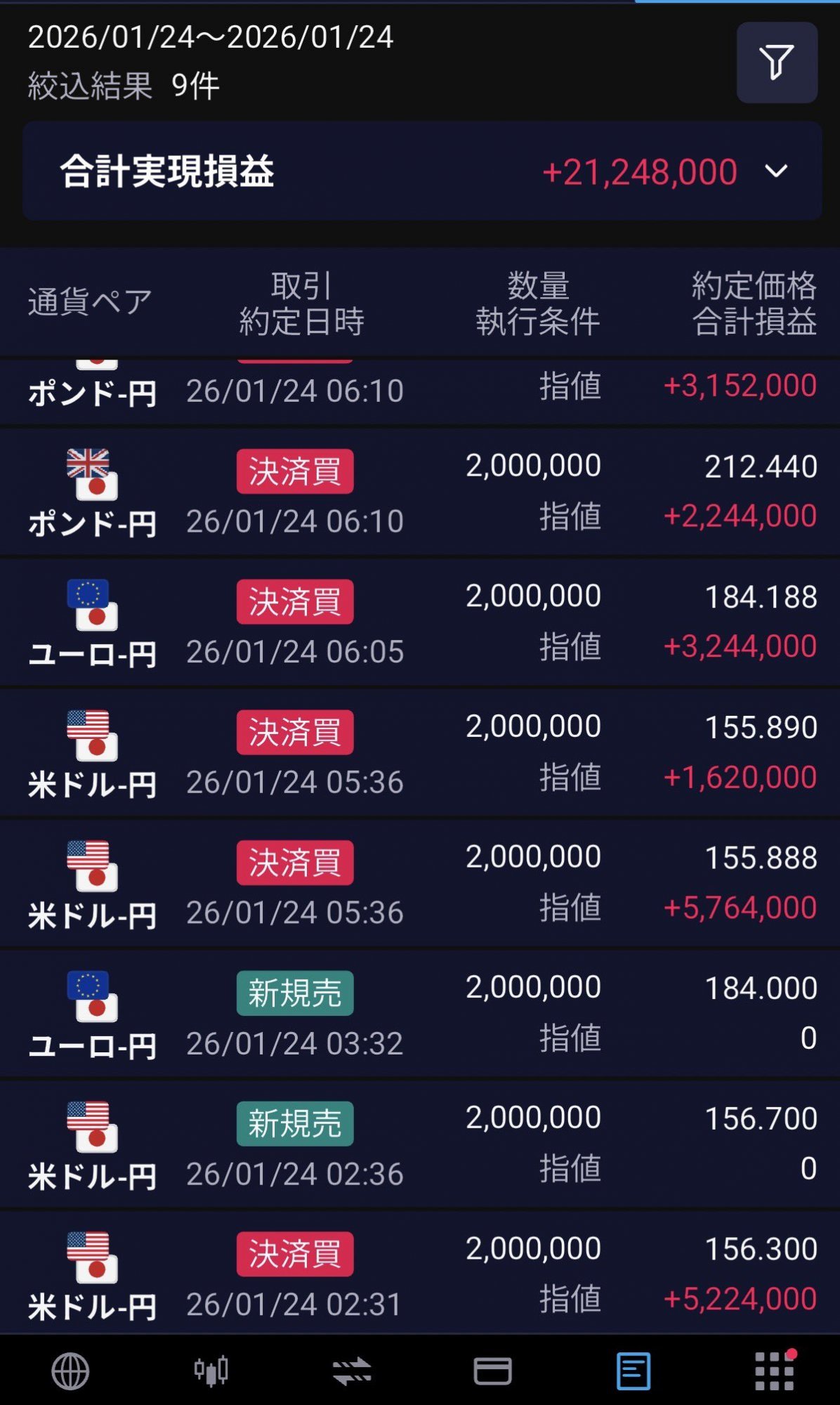This screenshot has height=1405, width=840.
Task: Open the ユーロ-円 決済買 trade at 184.188
Action: [x=420, y=623]
